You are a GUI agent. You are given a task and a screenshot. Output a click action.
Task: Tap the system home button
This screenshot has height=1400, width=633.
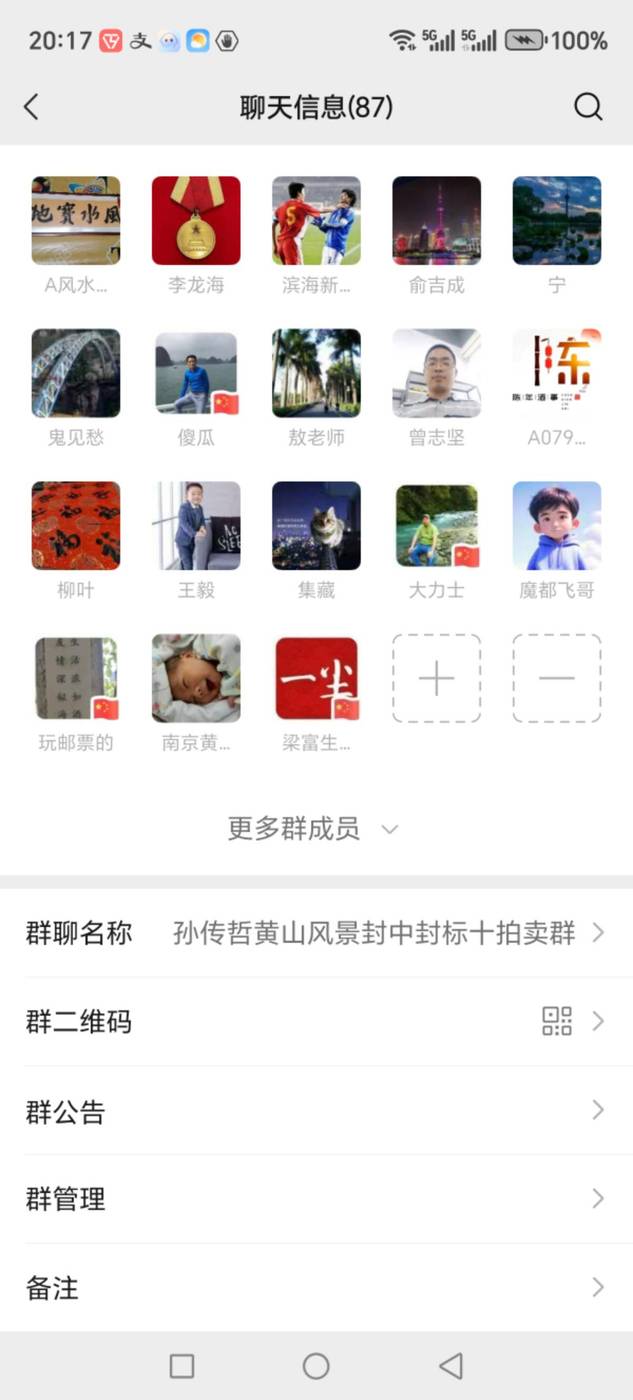point(316,1366)
